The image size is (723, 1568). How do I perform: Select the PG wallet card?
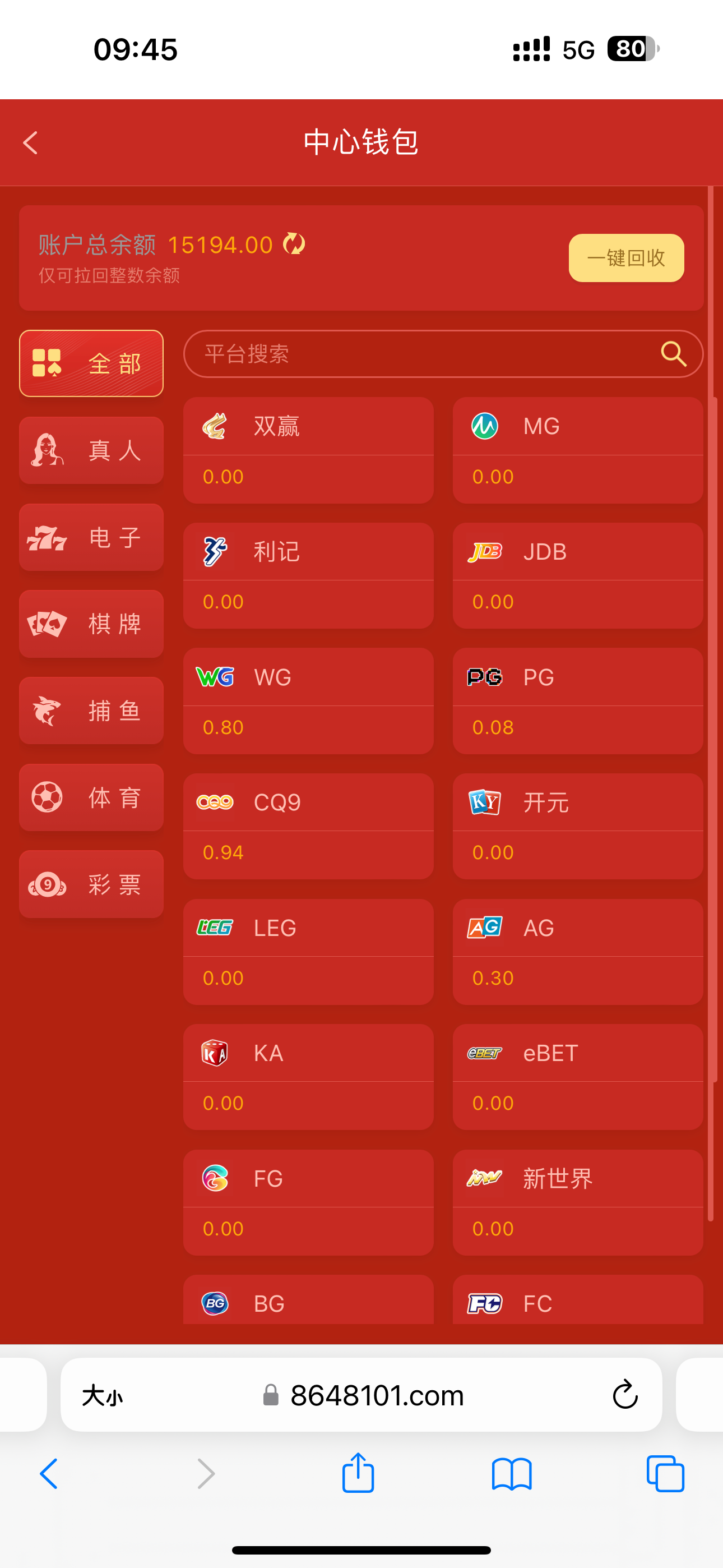coord(577,700)
